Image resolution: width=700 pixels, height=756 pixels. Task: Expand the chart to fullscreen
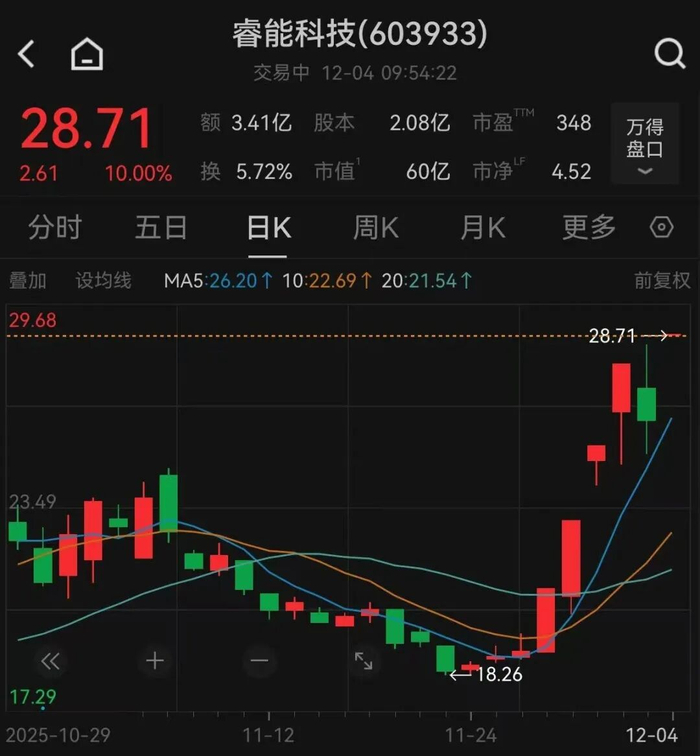(x=364, y=661)
